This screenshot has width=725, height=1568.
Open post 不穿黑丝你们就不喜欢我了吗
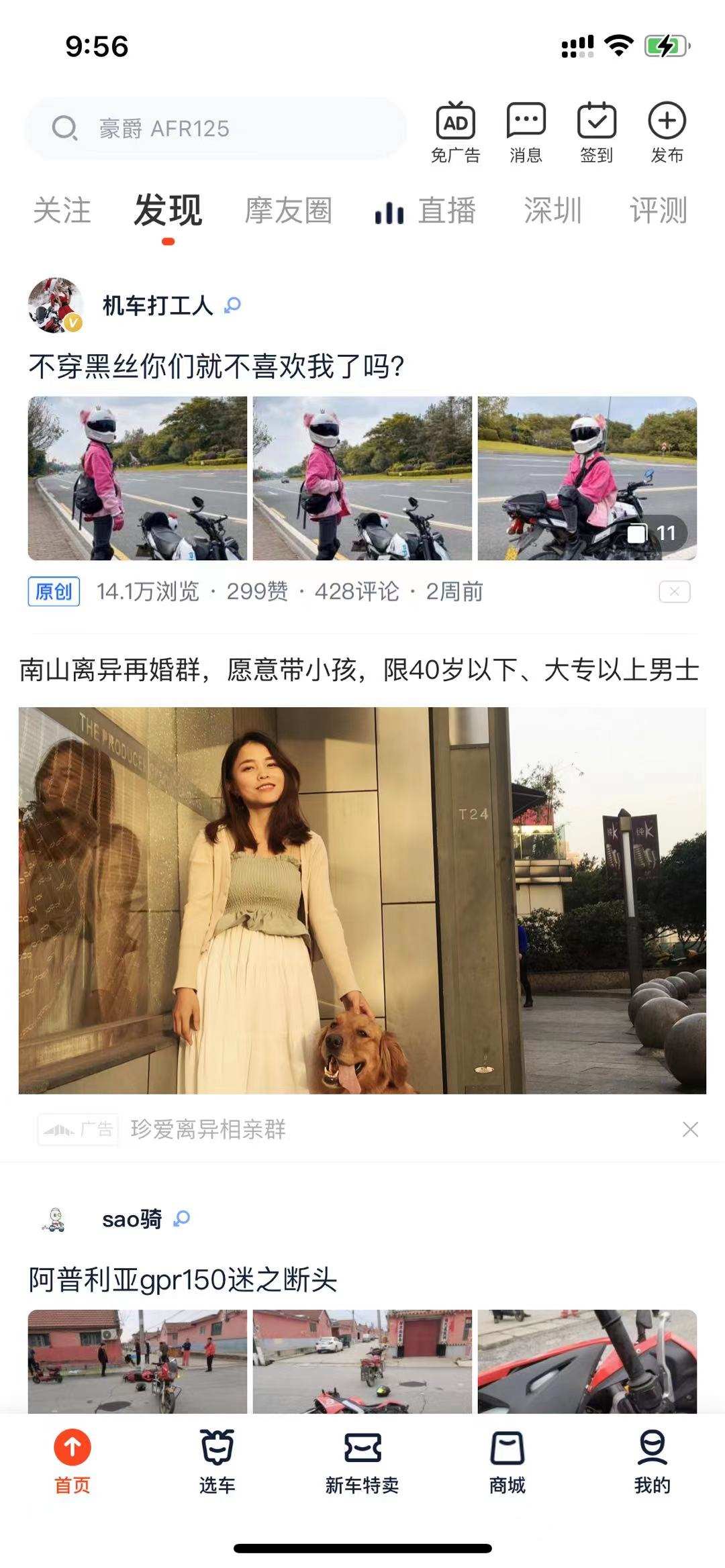(x=216, y=366)
